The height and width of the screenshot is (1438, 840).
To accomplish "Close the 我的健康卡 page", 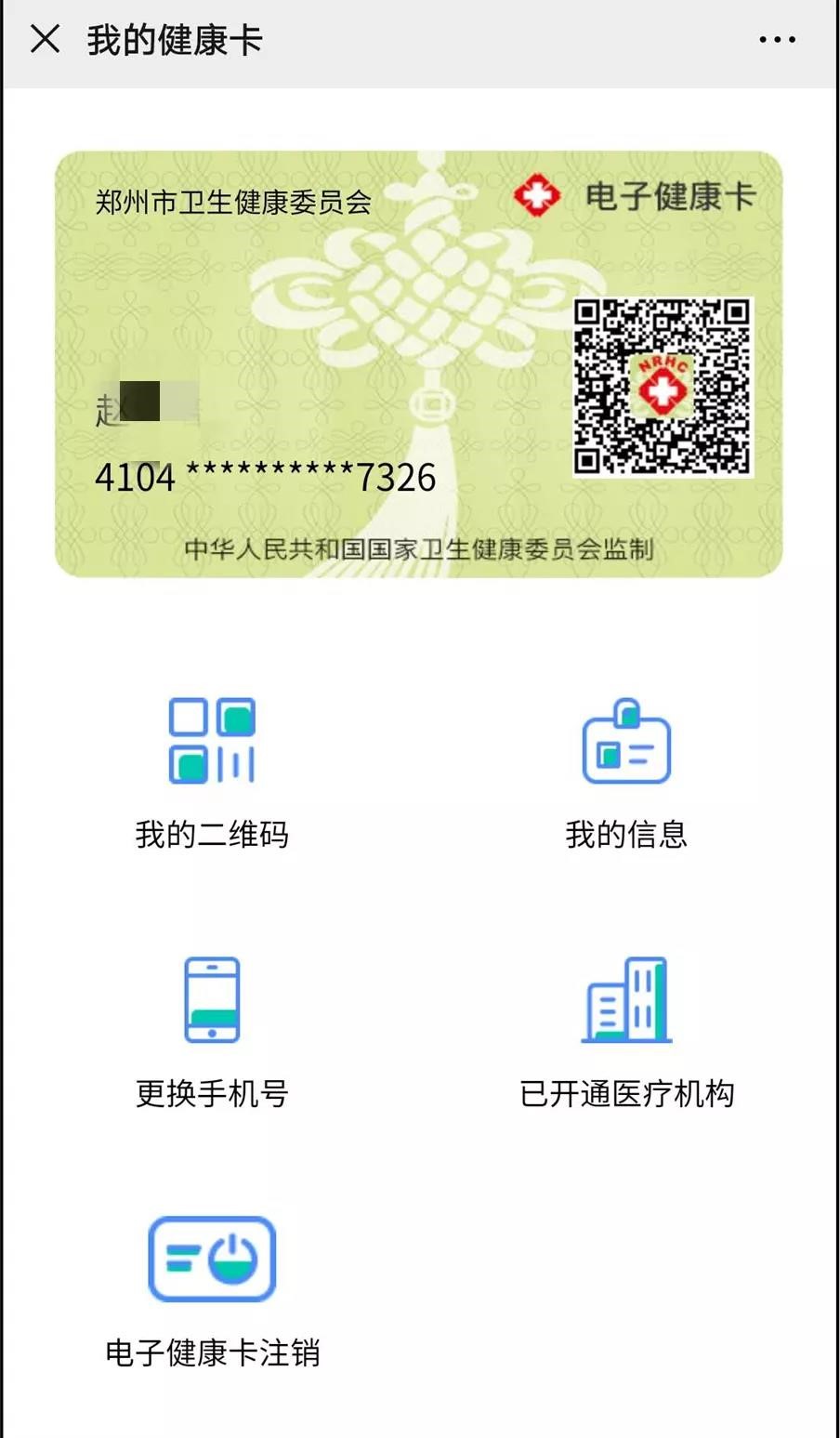I will tap(45, 40).
